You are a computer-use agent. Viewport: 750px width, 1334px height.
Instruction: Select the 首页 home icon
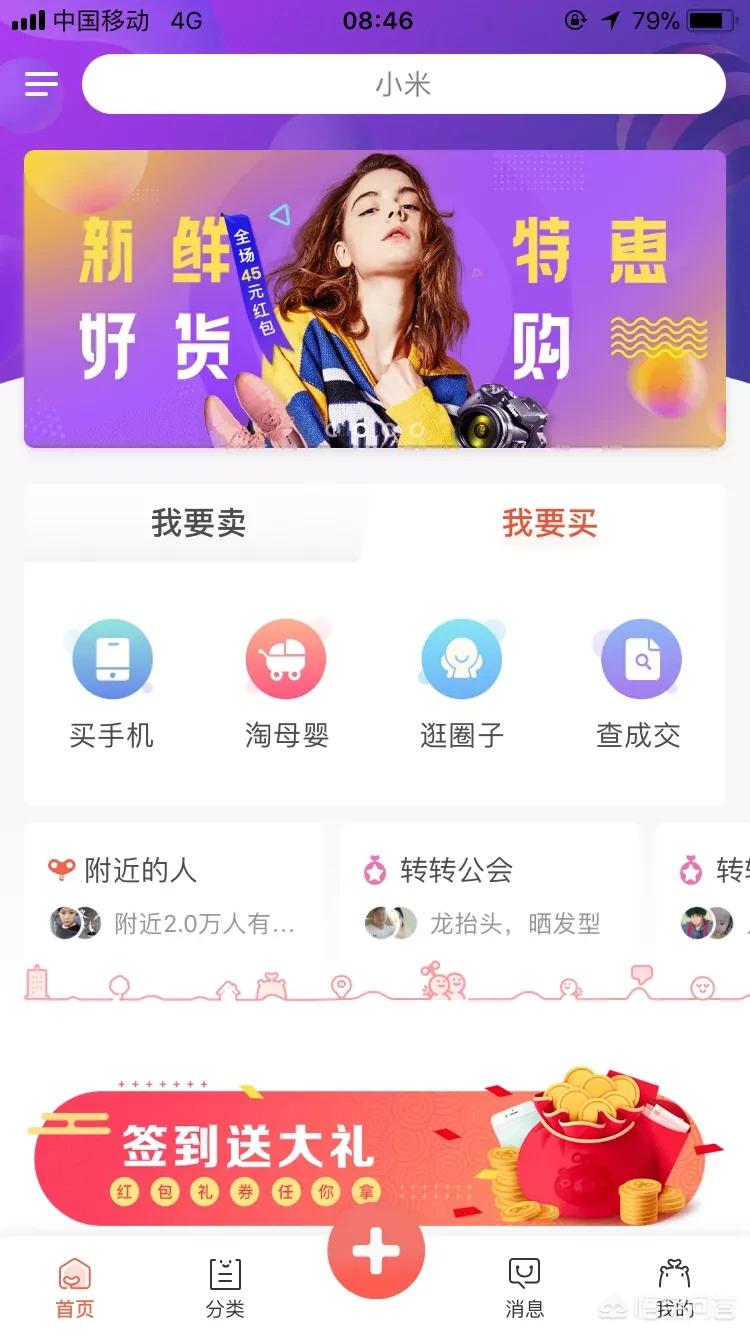click(74, 1283)
